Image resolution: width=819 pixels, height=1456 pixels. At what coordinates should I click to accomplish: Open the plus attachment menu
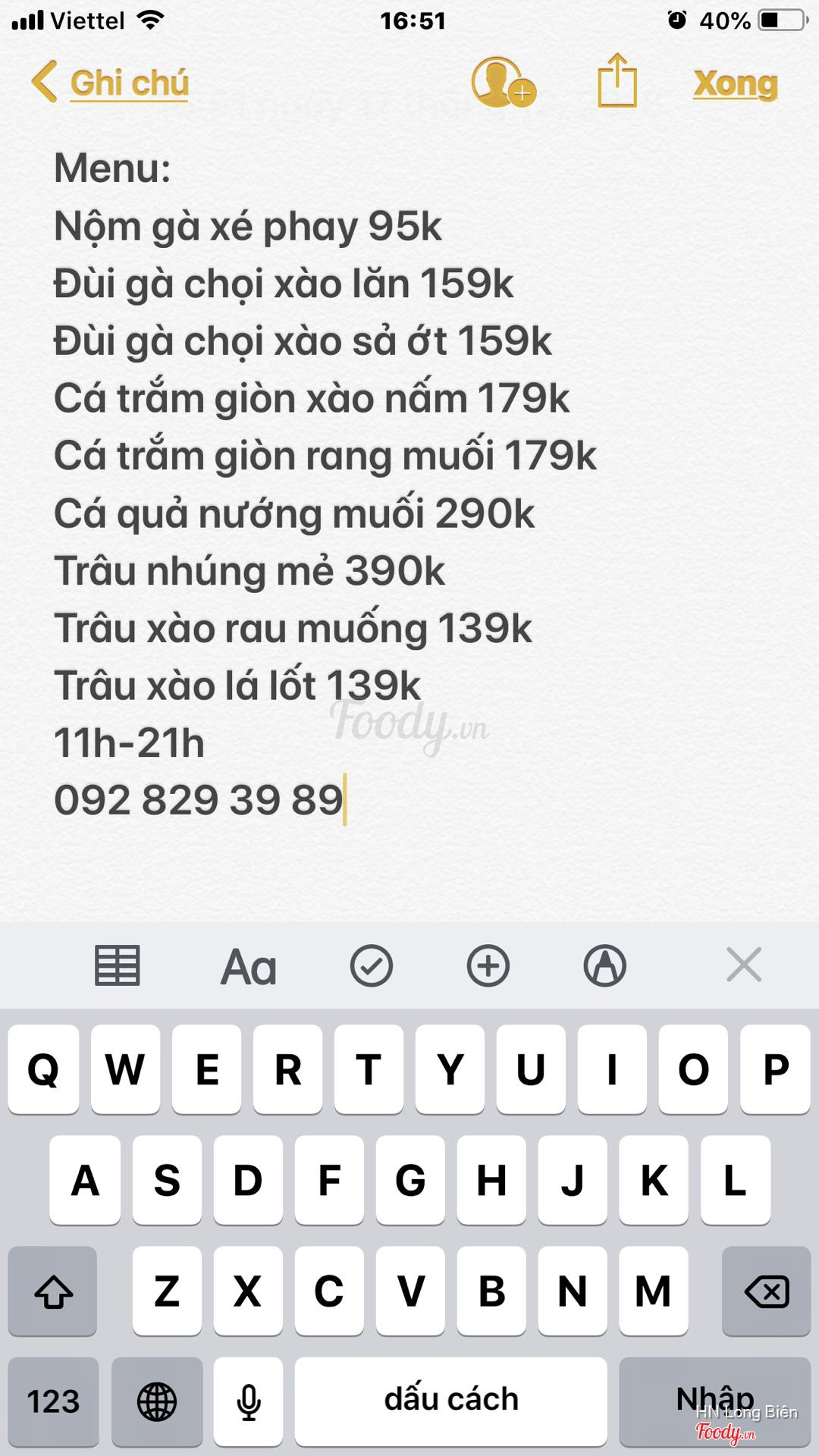click(x=488, y=965)
